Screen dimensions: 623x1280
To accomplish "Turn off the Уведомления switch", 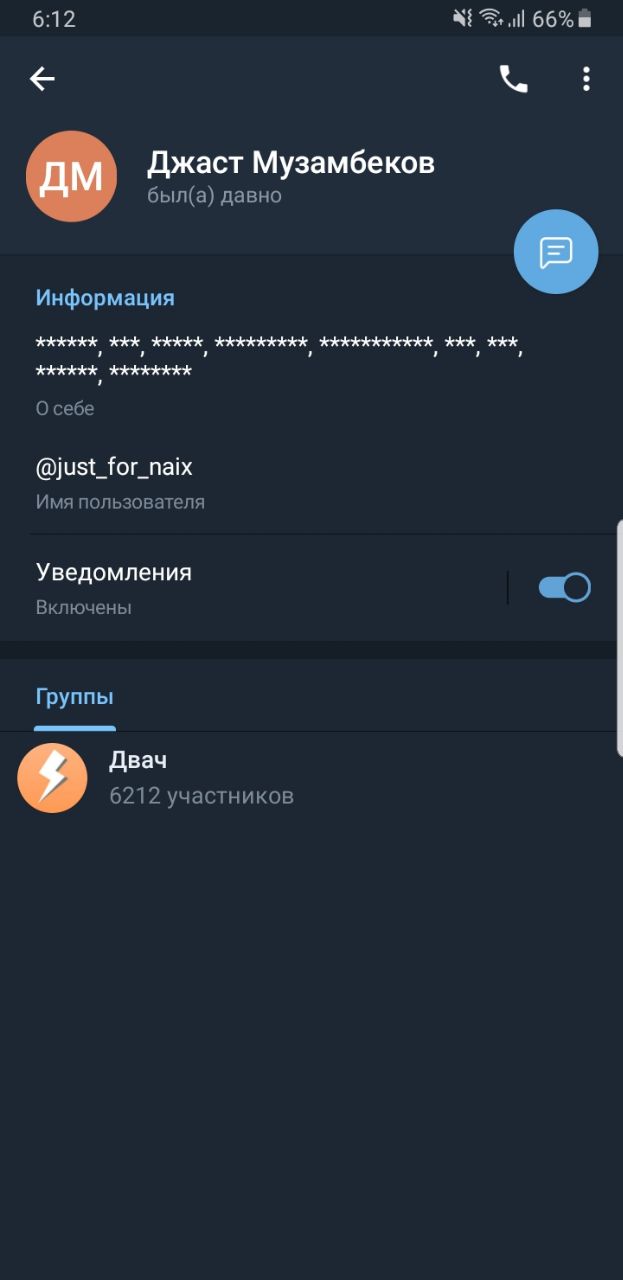I will 564,588.
